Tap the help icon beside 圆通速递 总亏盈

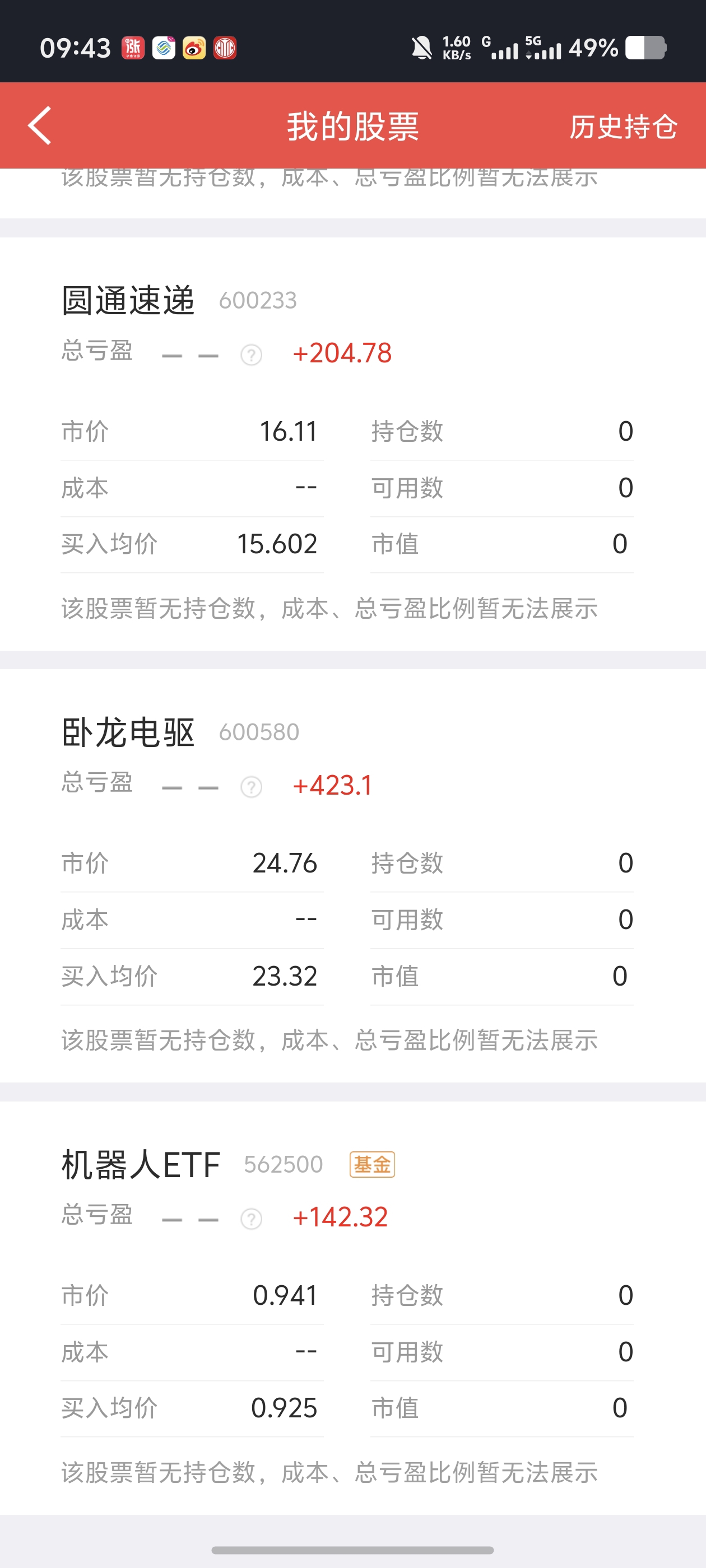pos(251,355)
